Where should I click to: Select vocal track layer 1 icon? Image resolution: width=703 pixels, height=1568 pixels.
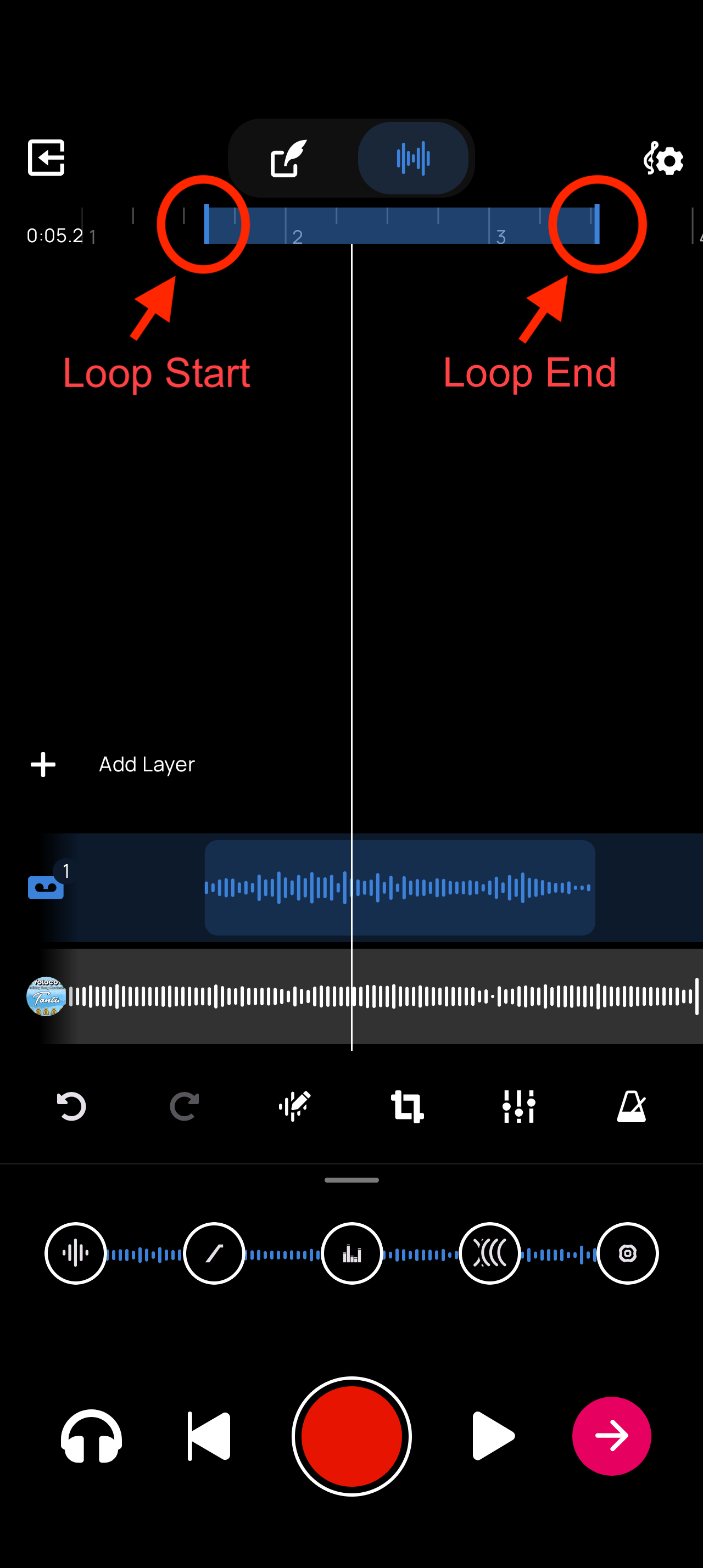[x=46, y=886]
